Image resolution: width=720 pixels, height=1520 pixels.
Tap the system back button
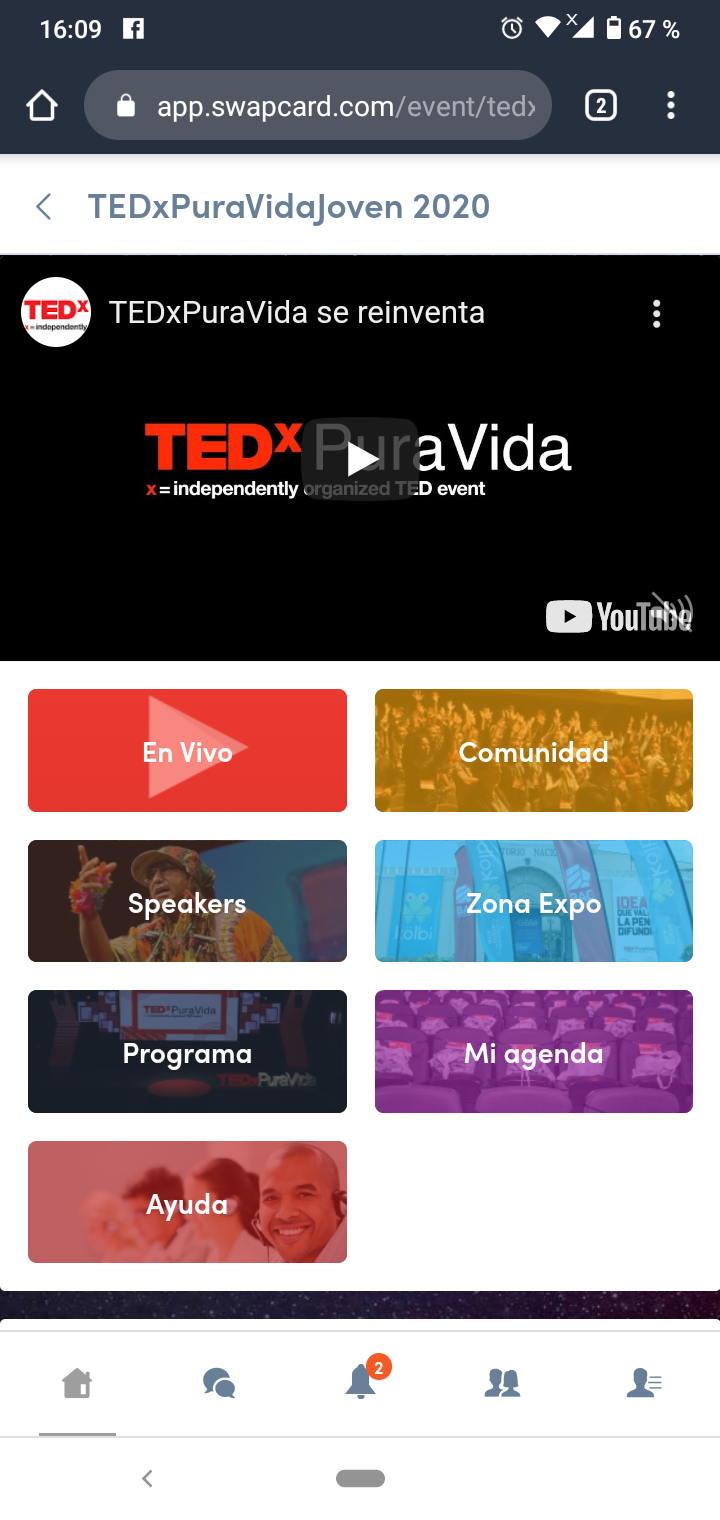click(147, 1478)
